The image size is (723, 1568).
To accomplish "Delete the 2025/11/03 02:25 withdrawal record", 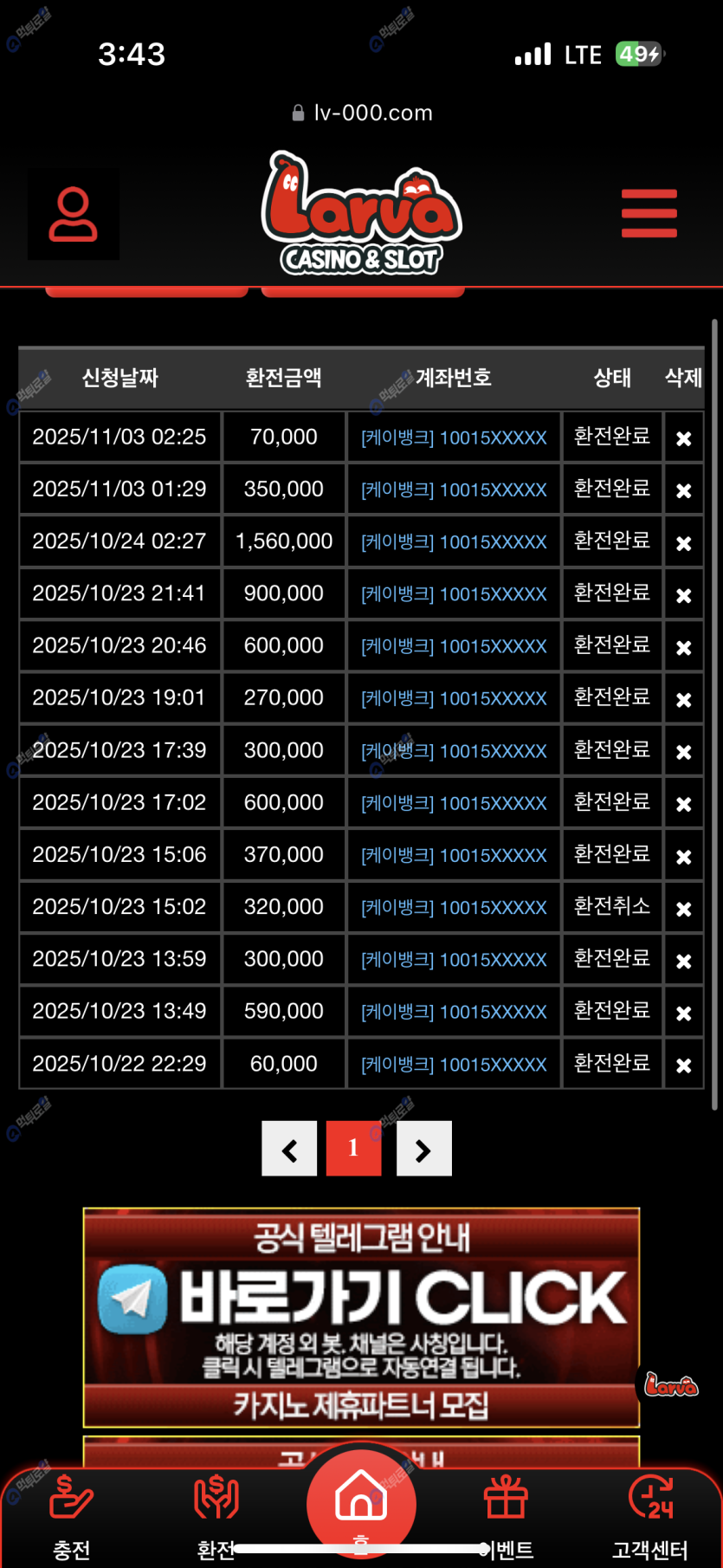I will [x=683, y=438].
